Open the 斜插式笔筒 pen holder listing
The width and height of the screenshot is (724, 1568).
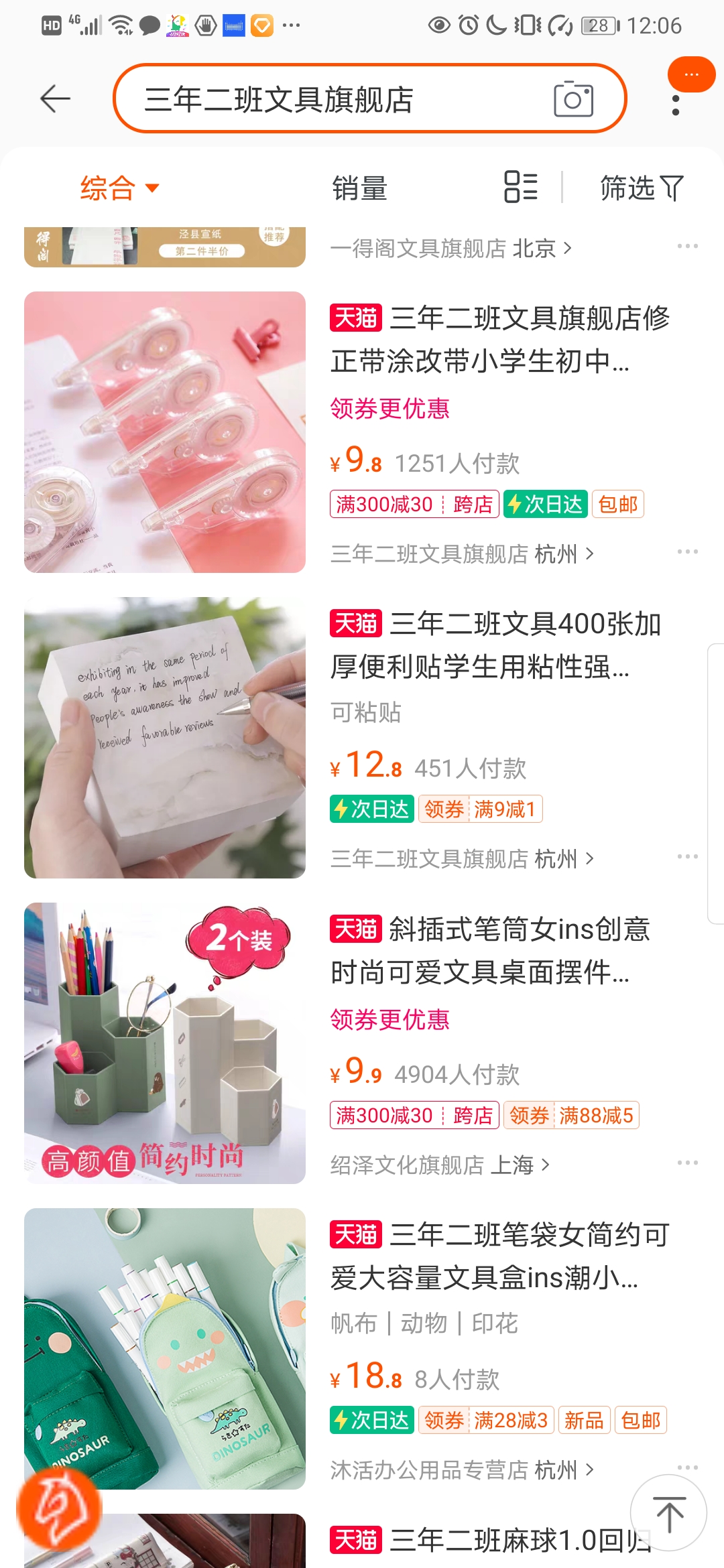pyautogui.click(x=489, y=950)
